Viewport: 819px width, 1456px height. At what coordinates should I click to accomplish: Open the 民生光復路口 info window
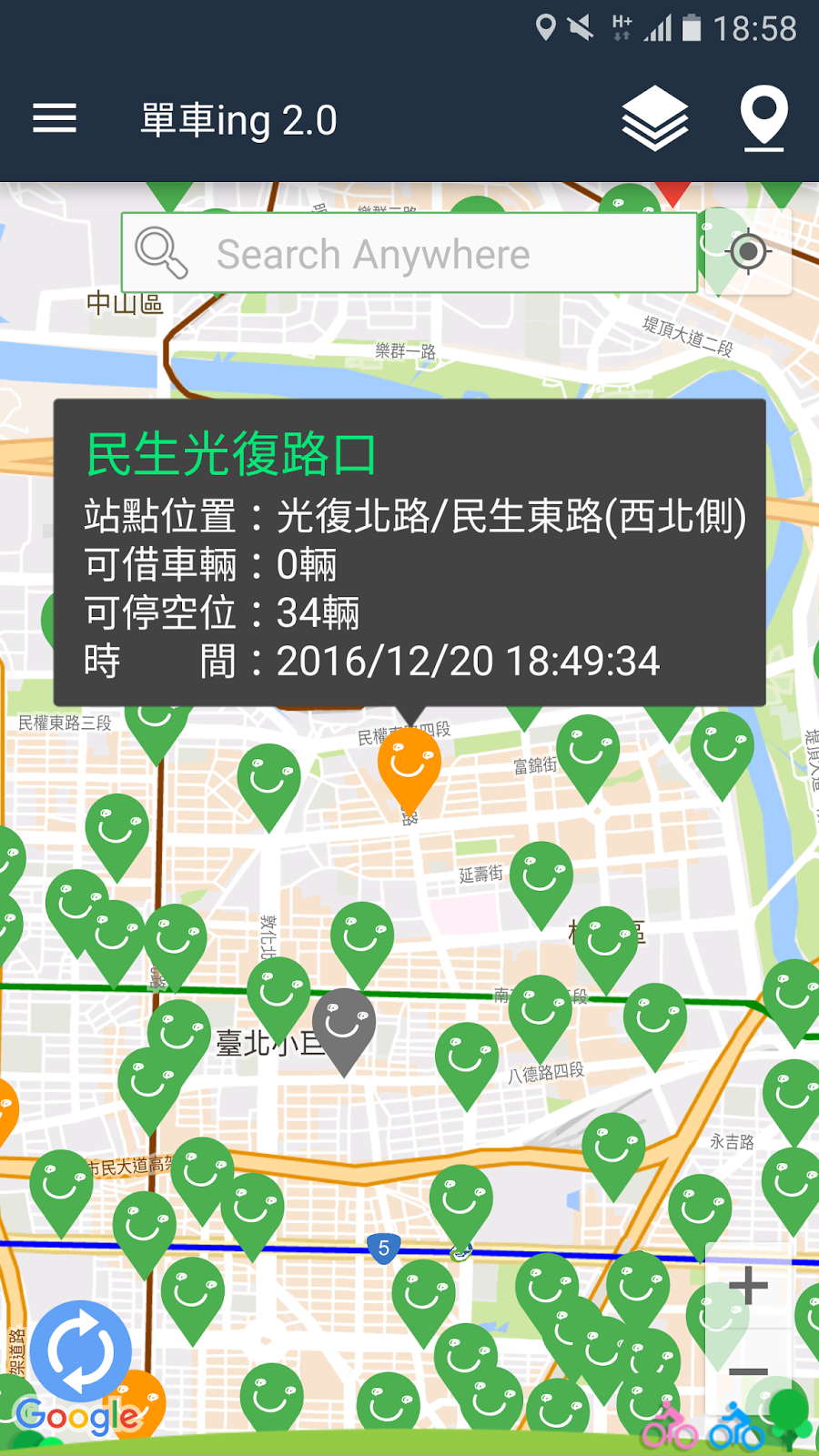point(409,552)
